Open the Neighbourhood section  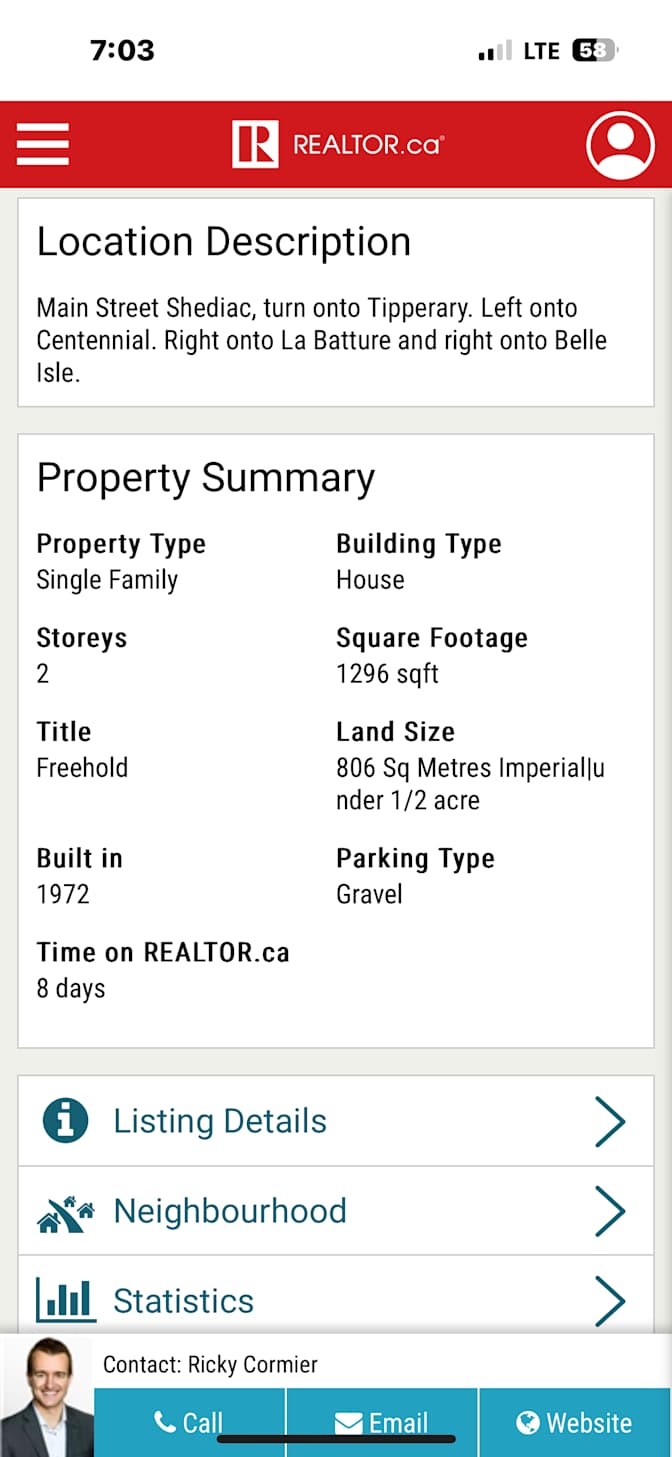[x=336, y=1211]
